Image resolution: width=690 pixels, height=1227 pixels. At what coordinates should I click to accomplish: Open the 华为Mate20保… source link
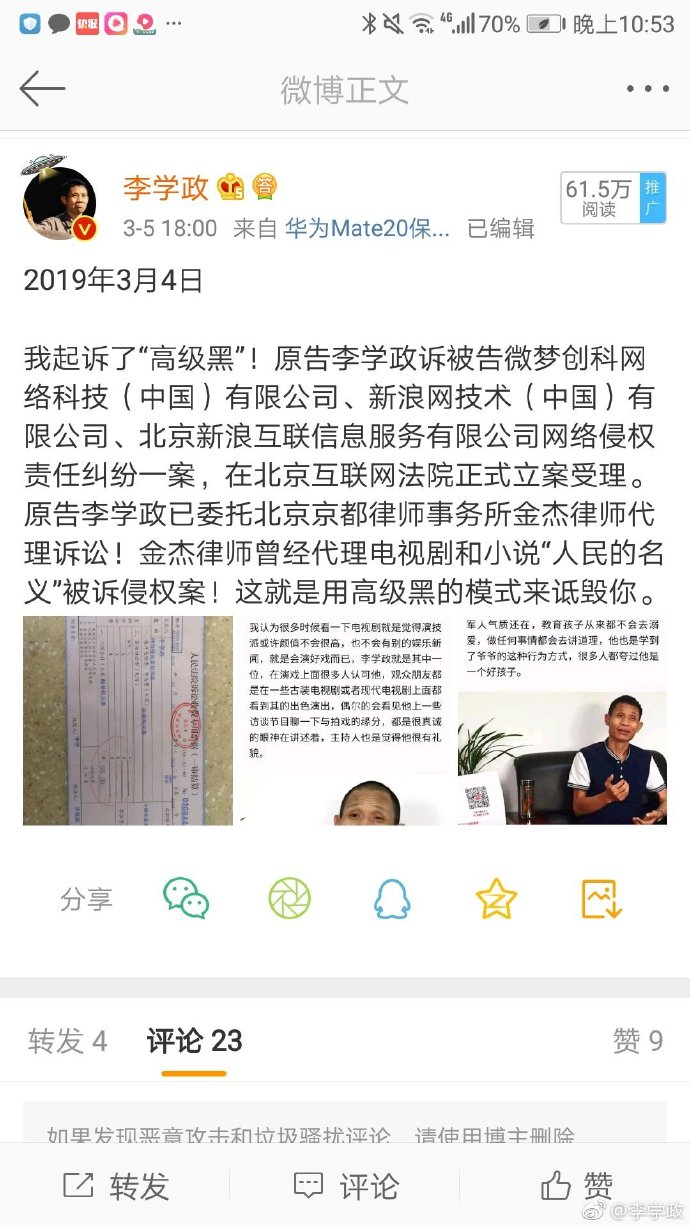coord(367,228)
